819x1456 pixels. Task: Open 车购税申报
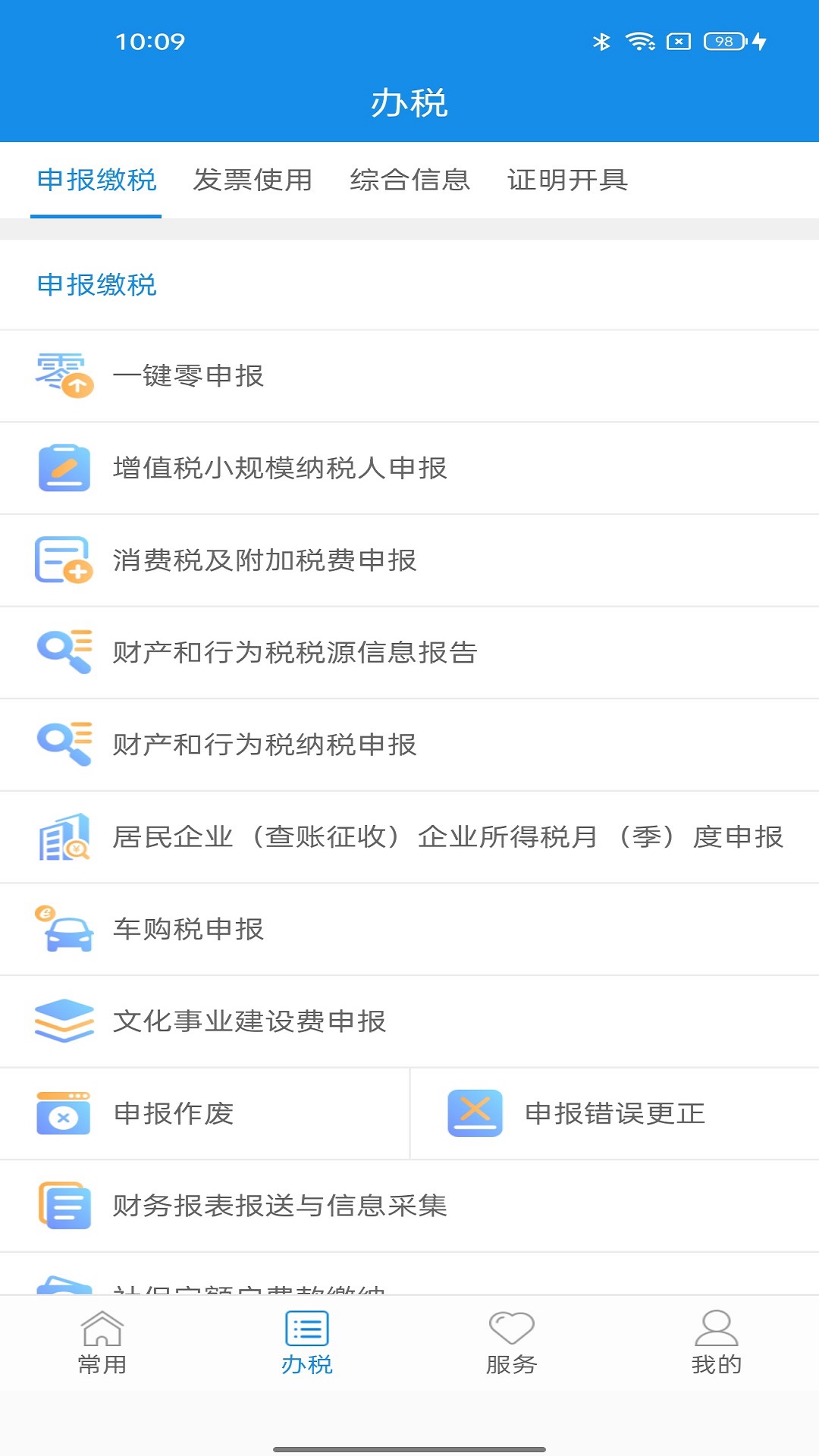[x=188, y=930]
